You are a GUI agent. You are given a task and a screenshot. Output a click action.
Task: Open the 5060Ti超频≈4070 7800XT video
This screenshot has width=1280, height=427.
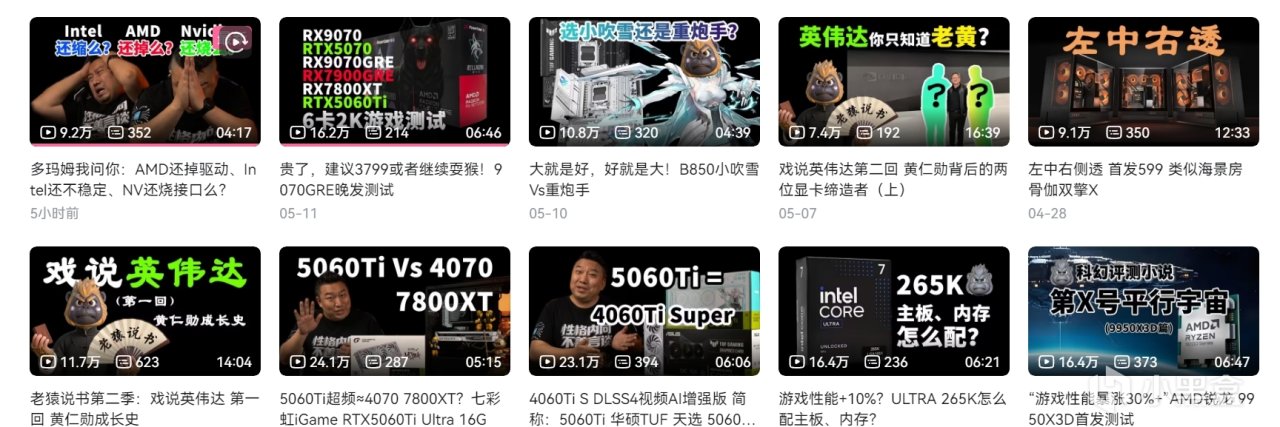pos(394,311)
